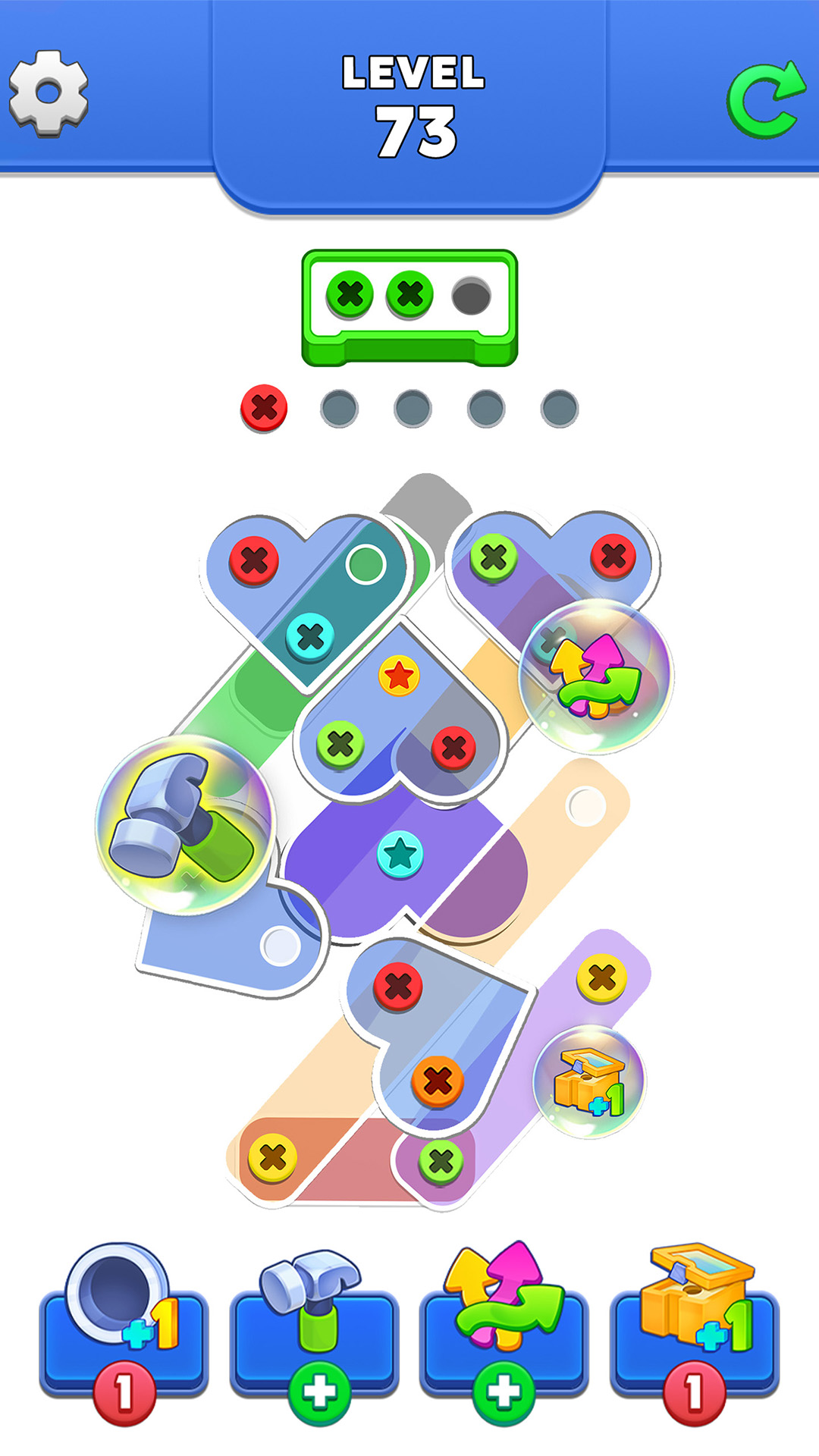Screen dimensions: 819x1456
Task: Unscrew the green screw beside the red-and-star screws
Action: 340,745
